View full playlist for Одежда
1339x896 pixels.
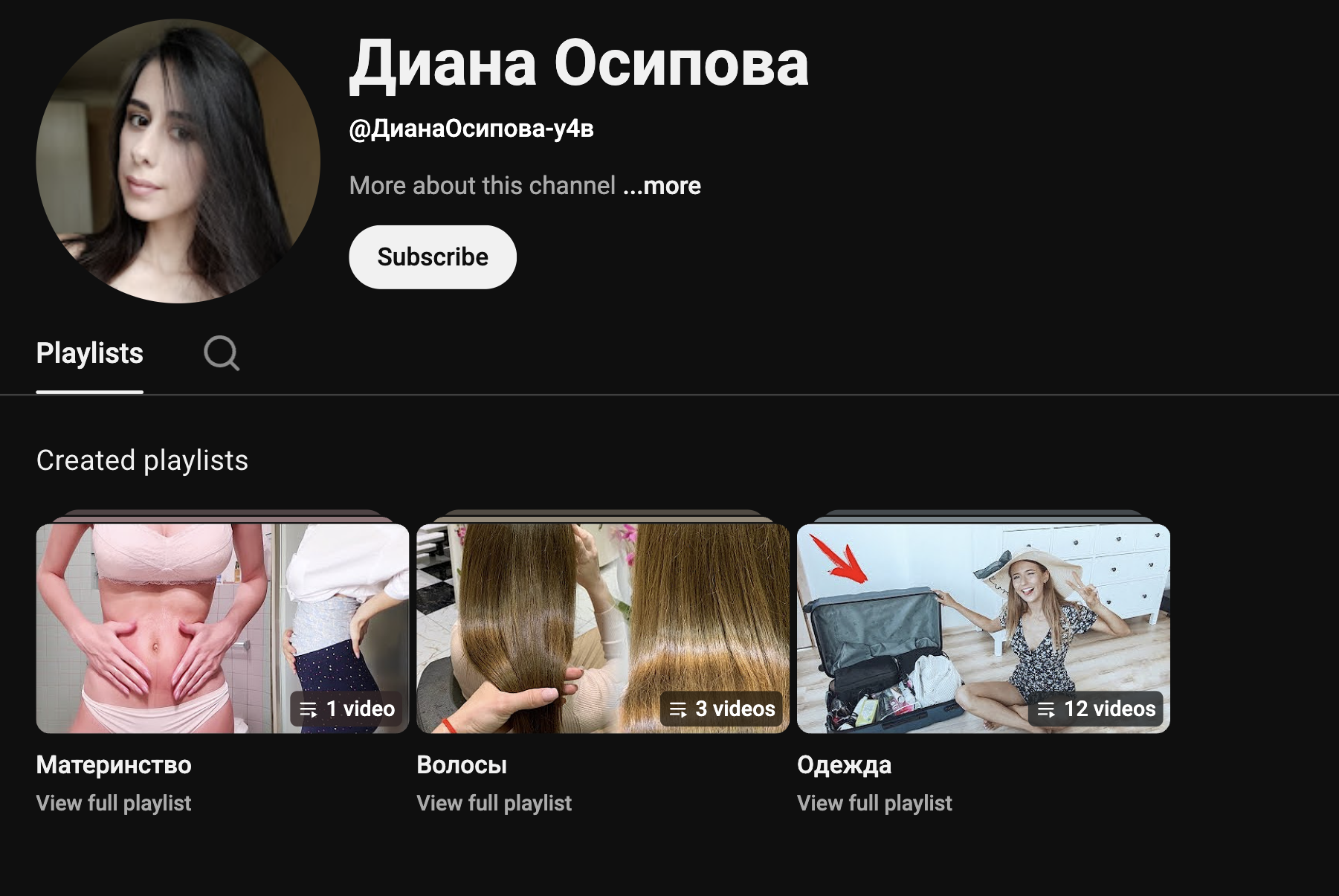874,803
